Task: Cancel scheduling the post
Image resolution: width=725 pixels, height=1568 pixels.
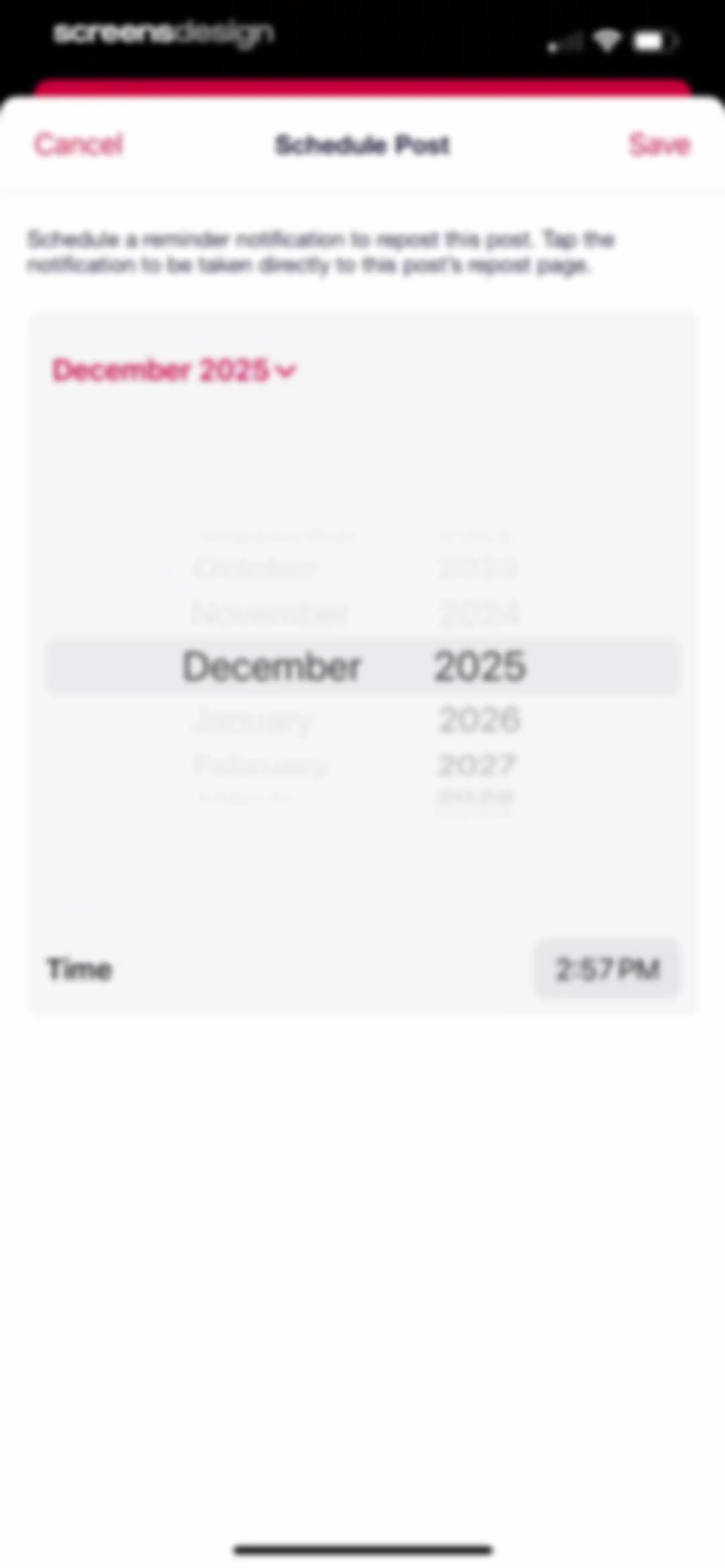Action: [78, 145]
